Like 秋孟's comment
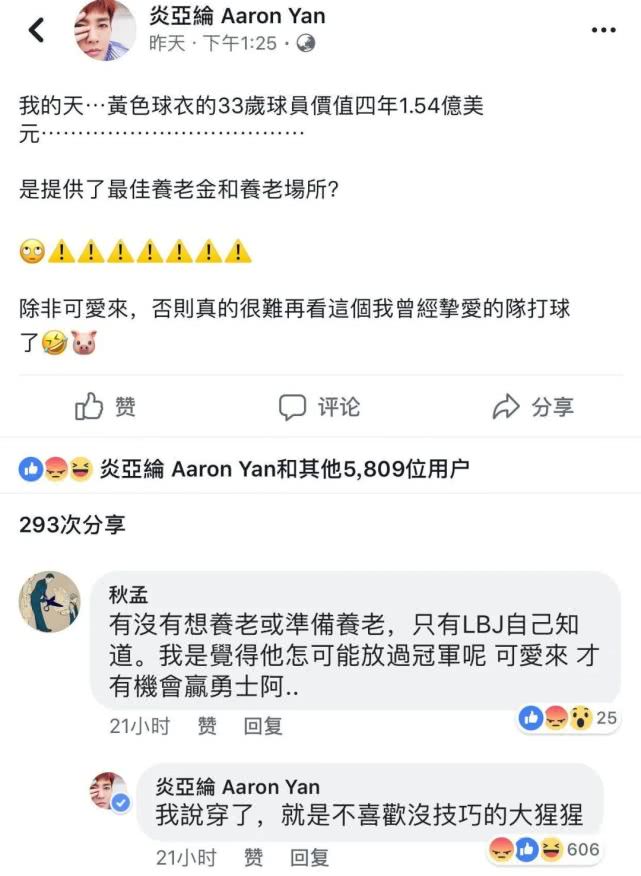 pos(206,726)
